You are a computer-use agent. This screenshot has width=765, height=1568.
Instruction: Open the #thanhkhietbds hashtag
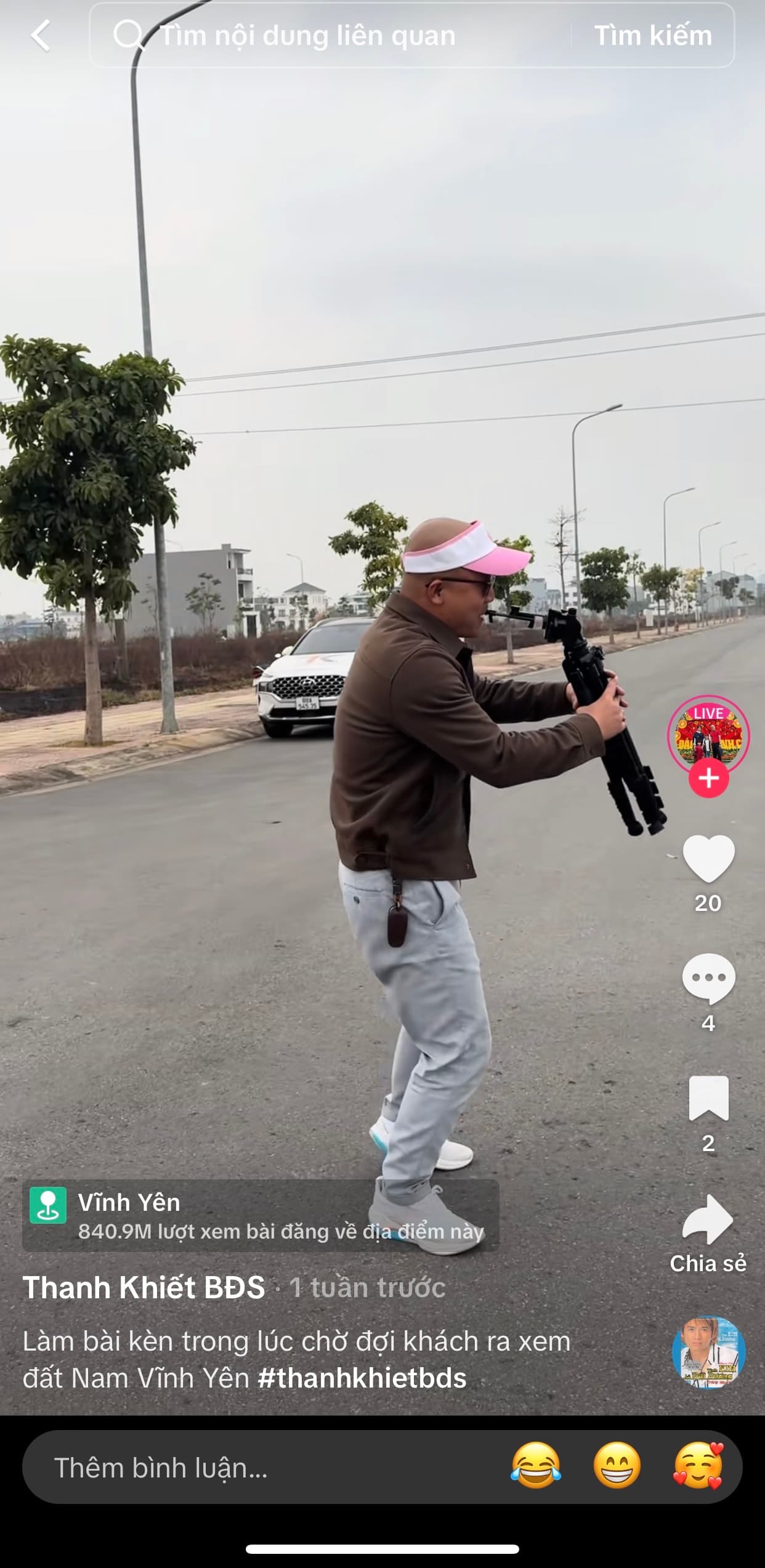pyautogui.click(x=362, y=1378)
